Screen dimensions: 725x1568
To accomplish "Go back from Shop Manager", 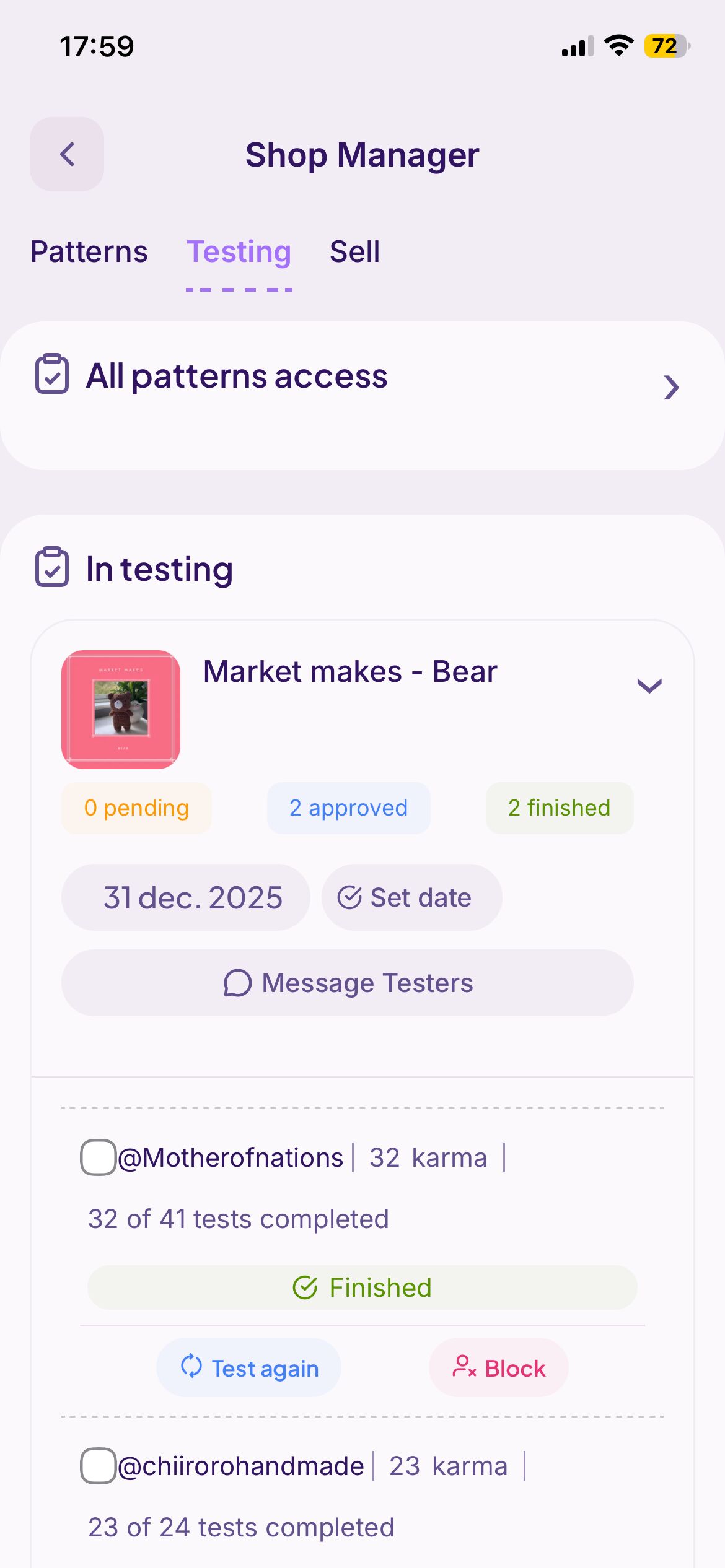I will click(67, 154).
